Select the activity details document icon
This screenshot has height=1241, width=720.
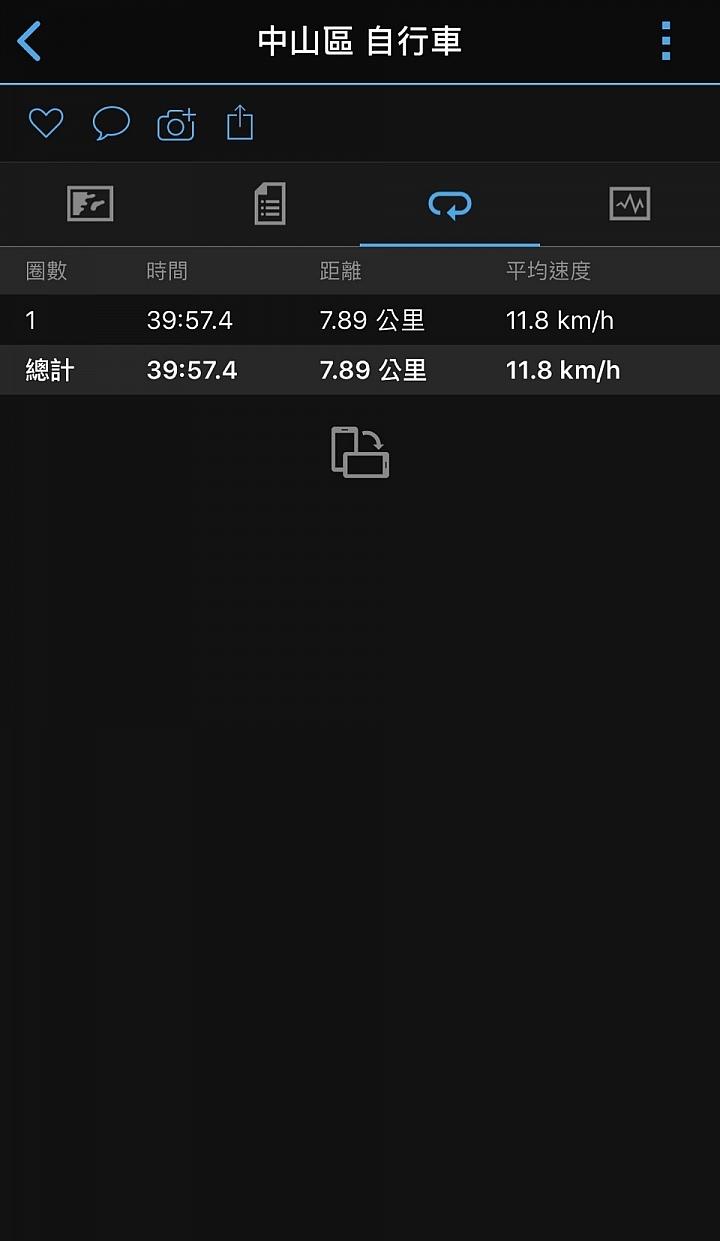tap(269, 204)
